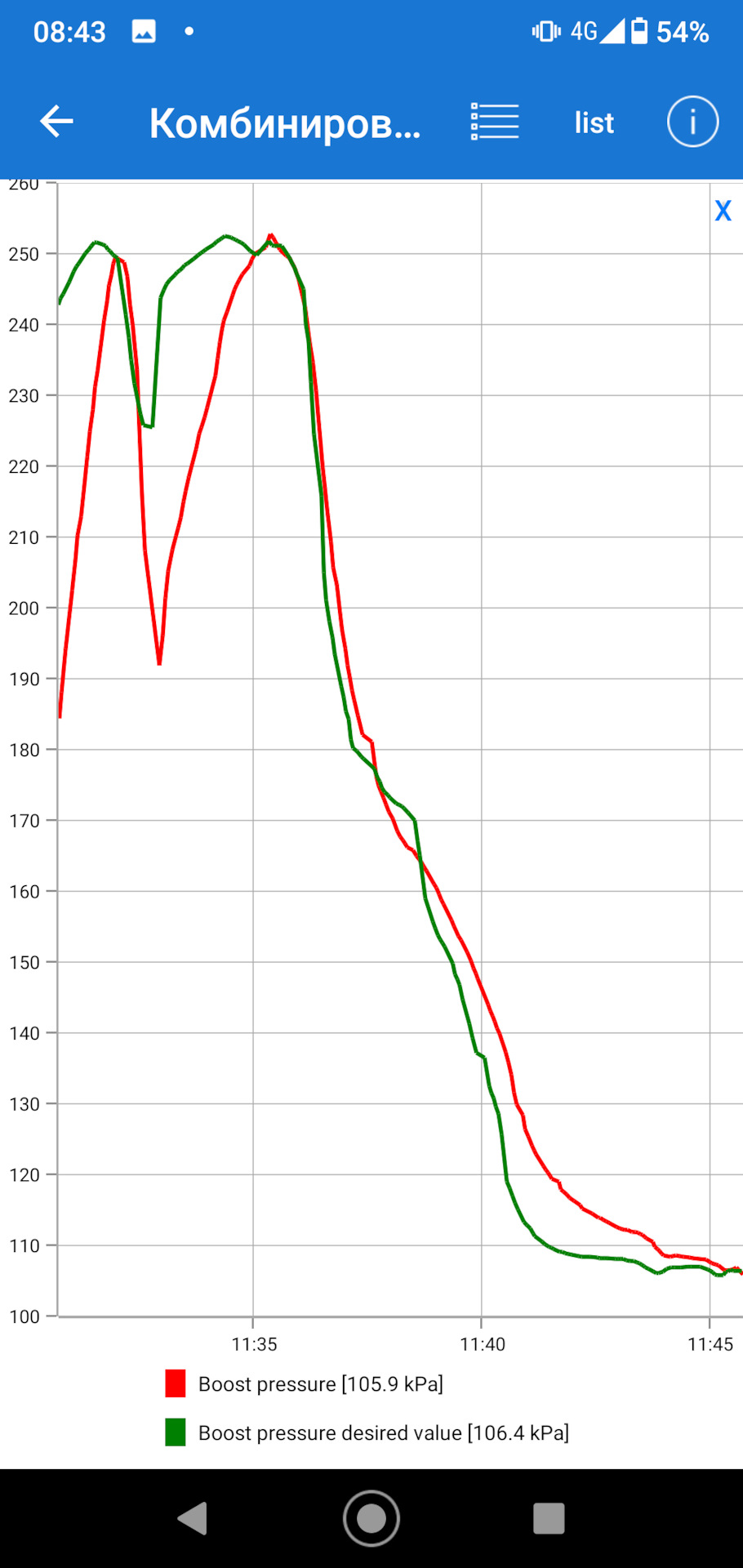Open the list view icon

pyautogui.click(x=495, y=122)
